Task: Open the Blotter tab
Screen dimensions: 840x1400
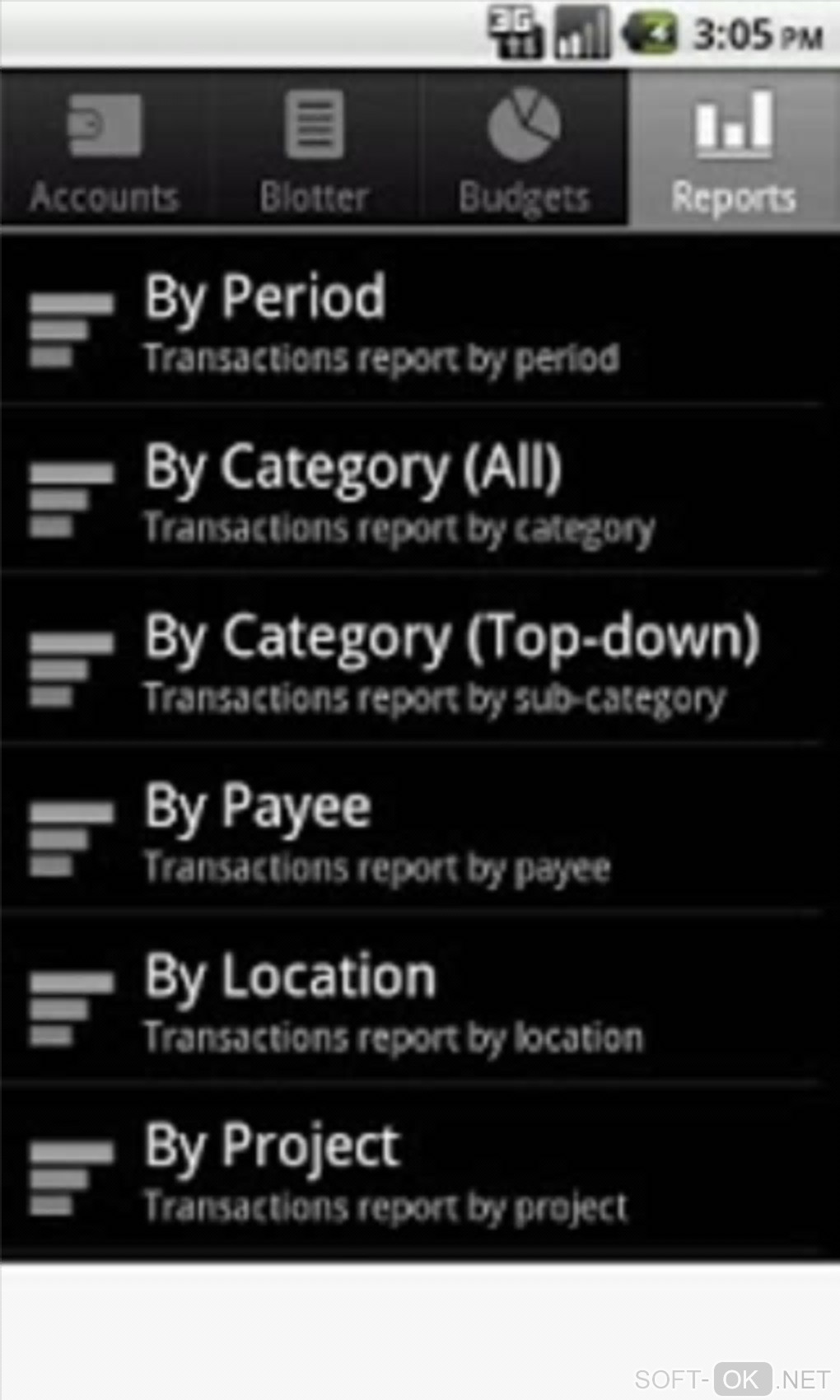Action: [315, 148]
